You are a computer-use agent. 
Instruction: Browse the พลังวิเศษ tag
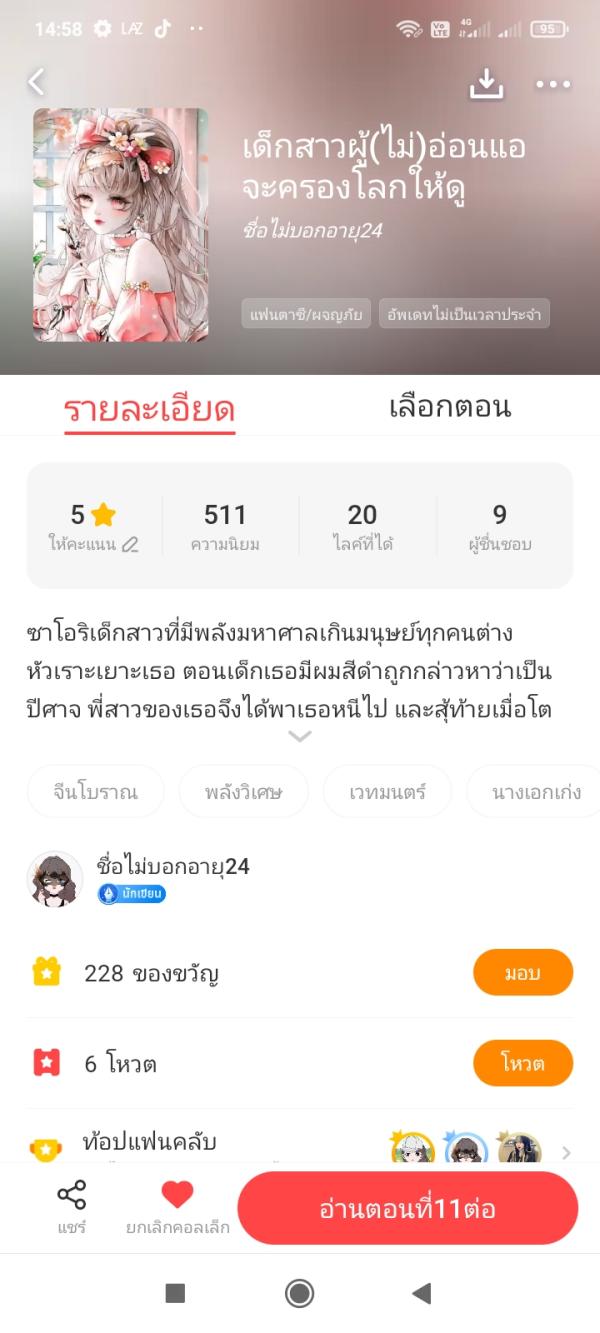coord(244,792)
